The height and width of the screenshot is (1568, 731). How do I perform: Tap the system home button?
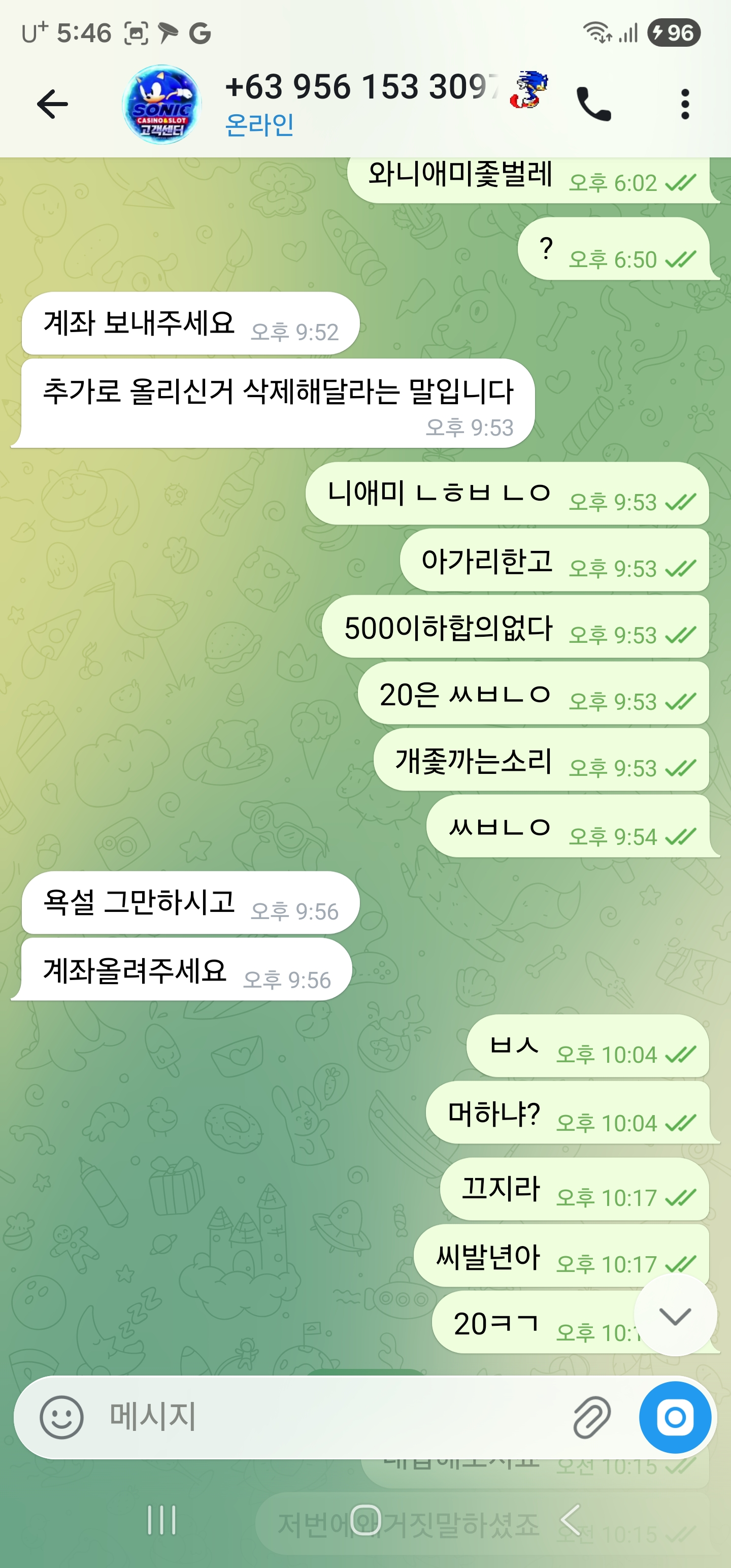[365, 1519]
